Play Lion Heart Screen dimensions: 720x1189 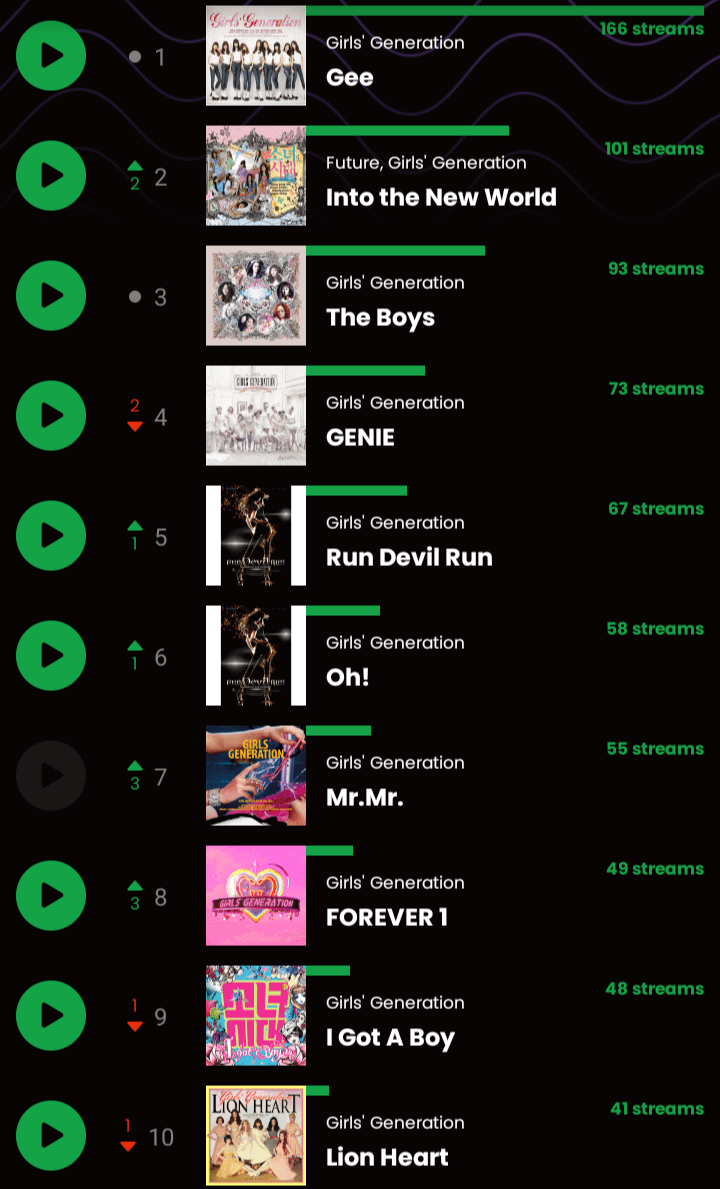pos(51,1136)
